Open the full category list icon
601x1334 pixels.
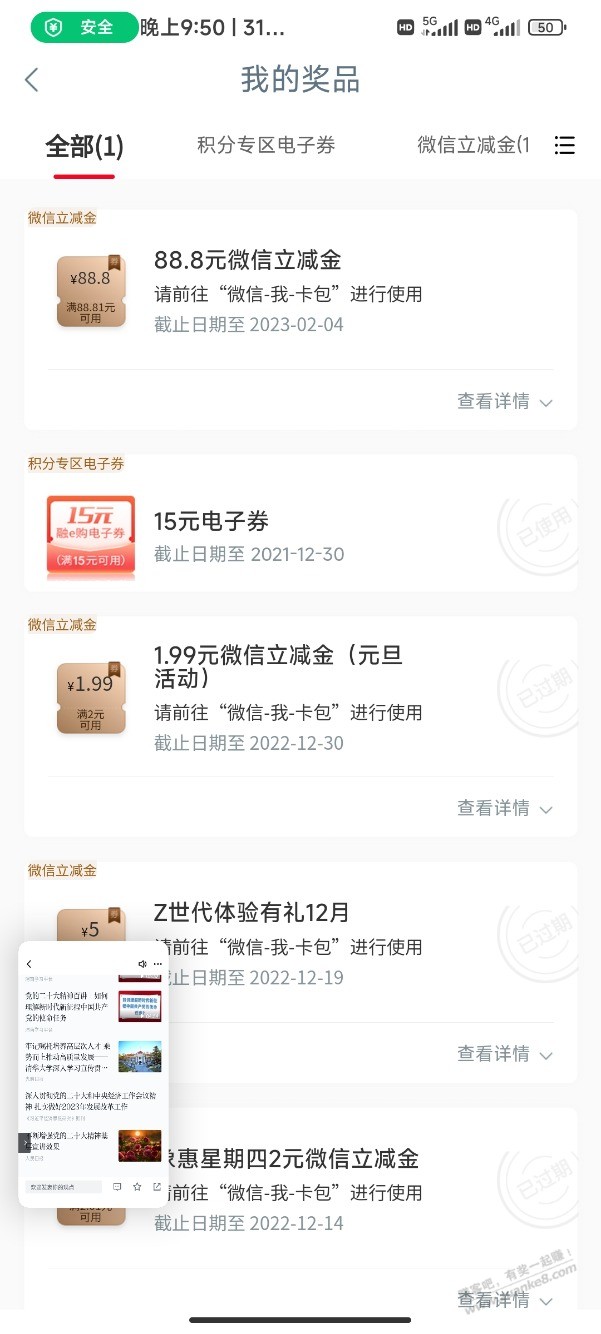coord(565,146)
